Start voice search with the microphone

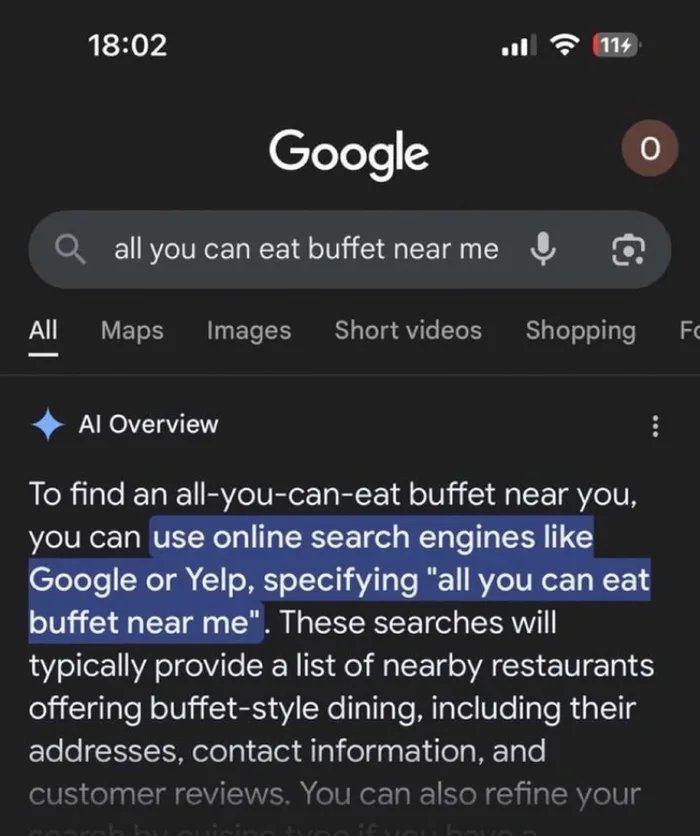543,250
